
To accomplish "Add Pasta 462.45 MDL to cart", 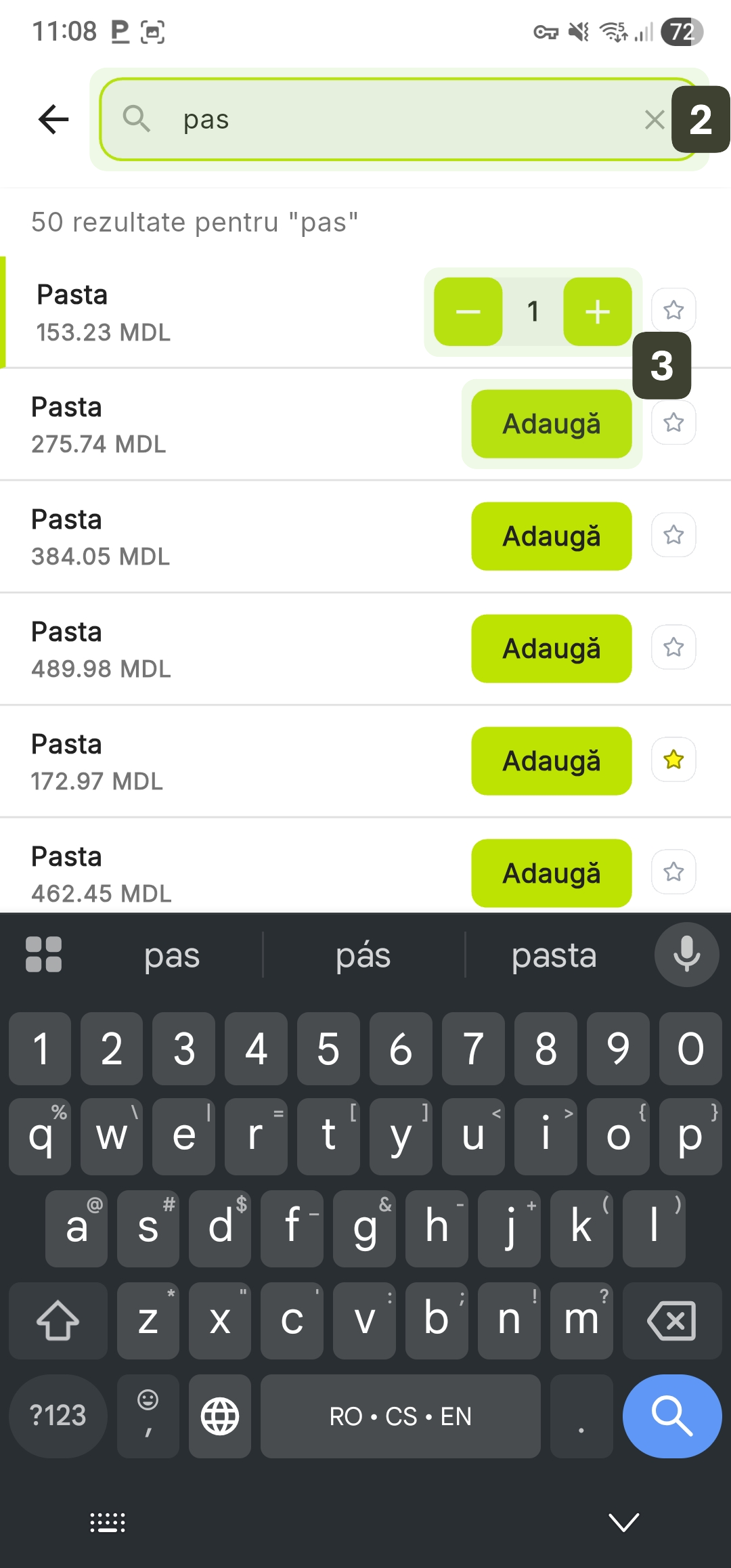I will pyautogui.click(x=551, y=873).
